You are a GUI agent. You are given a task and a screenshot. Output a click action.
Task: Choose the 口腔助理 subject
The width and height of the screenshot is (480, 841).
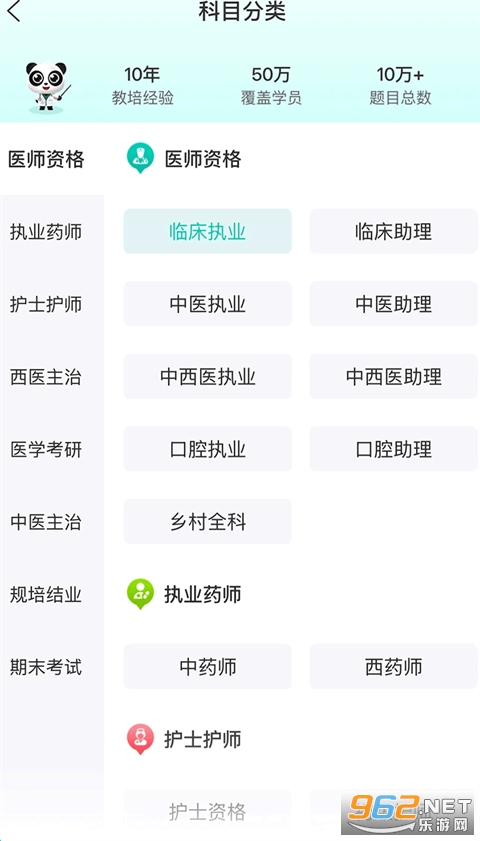pyautogui.click(x=393, y=449)
